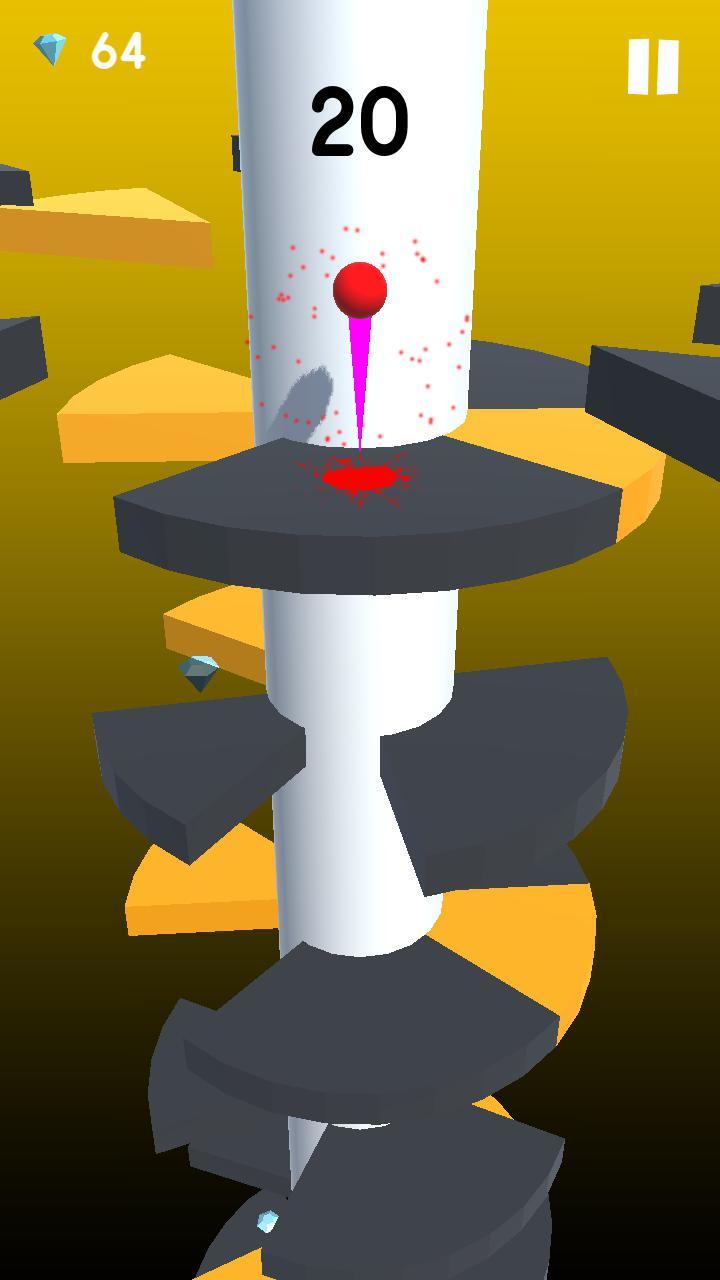
Task: Pause the game
Action: pos(653,67)
